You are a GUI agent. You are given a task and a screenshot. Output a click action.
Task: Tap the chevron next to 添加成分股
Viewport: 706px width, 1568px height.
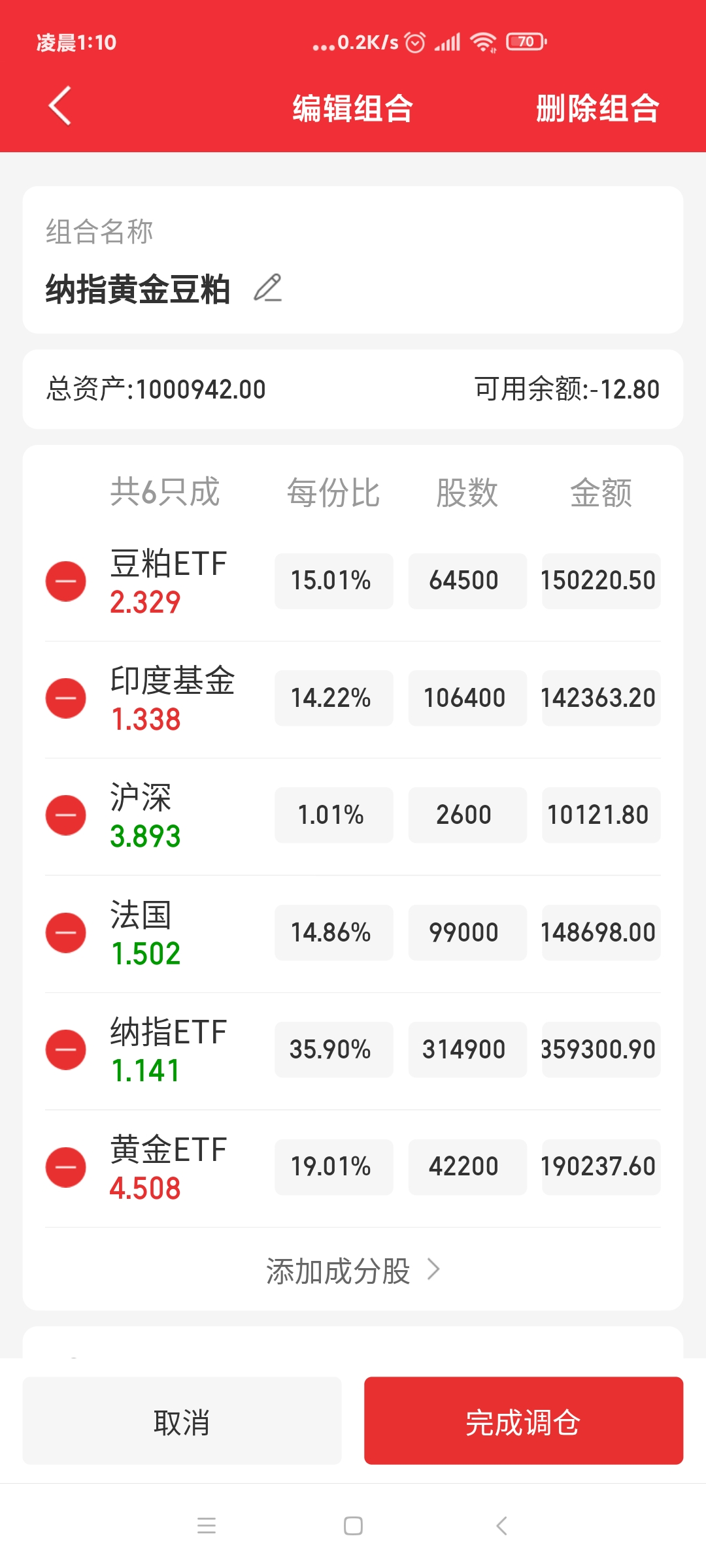(x=435, y=1269)
